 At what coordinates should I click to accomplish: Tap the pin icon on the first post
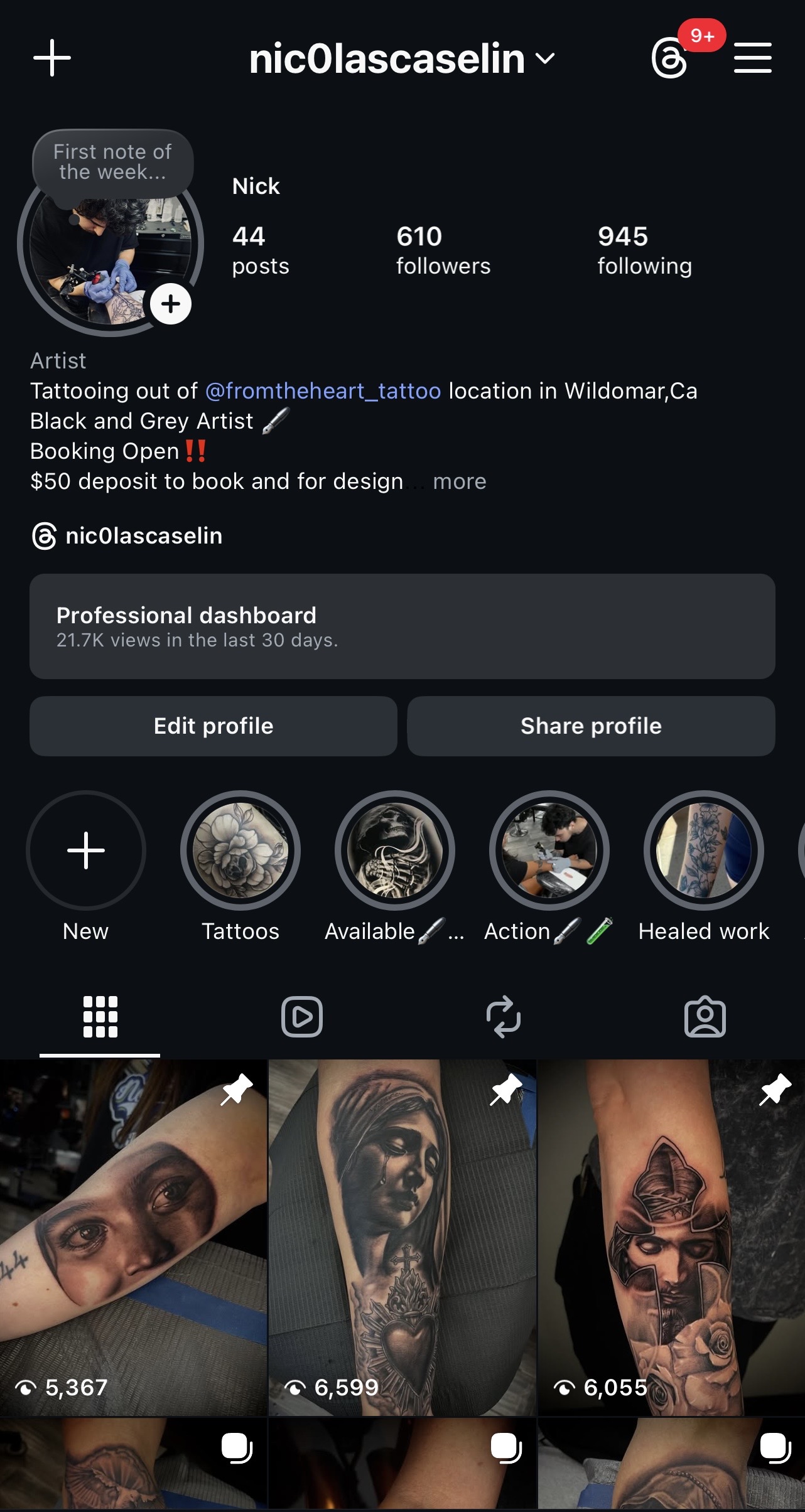click(x=237, y=1089)
